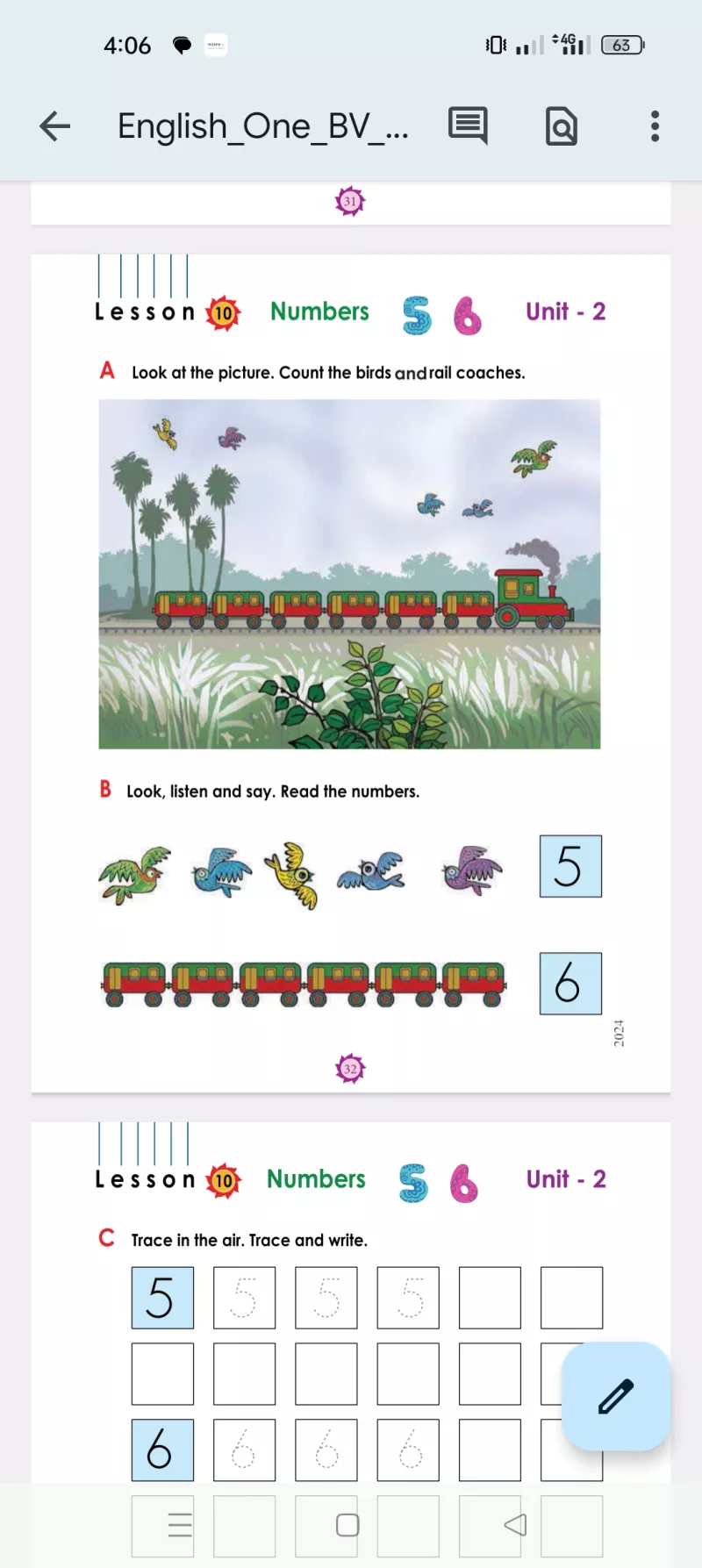Go back using the arrow in the top bar
Screen dimensions: 702x1568
point(54,126)
